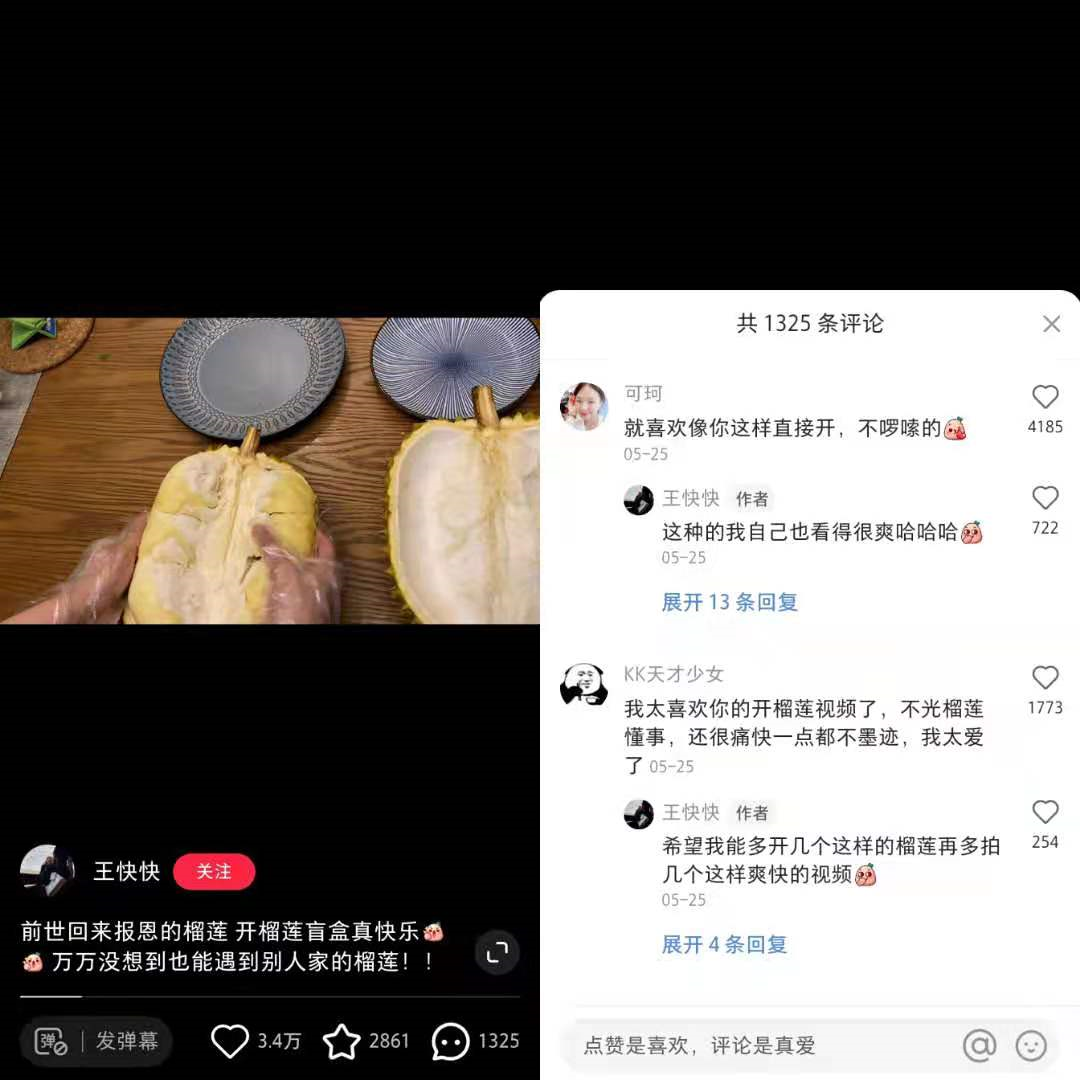Add video to favorites with star
Viewport: 1080px width, 1080px height.
(342, 1041)
